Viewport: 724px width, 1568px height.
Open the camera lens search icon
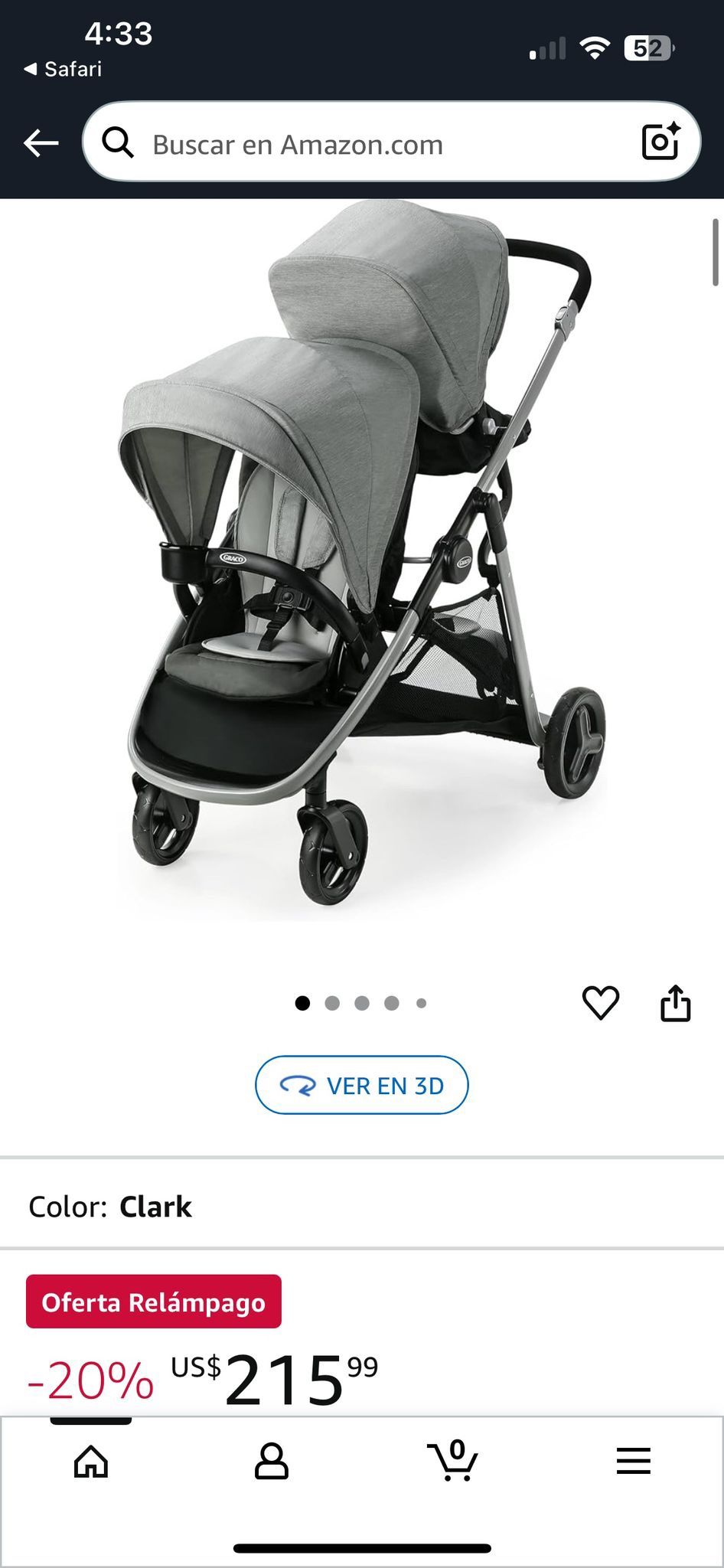pyautogui.click(x=660, y=142)
